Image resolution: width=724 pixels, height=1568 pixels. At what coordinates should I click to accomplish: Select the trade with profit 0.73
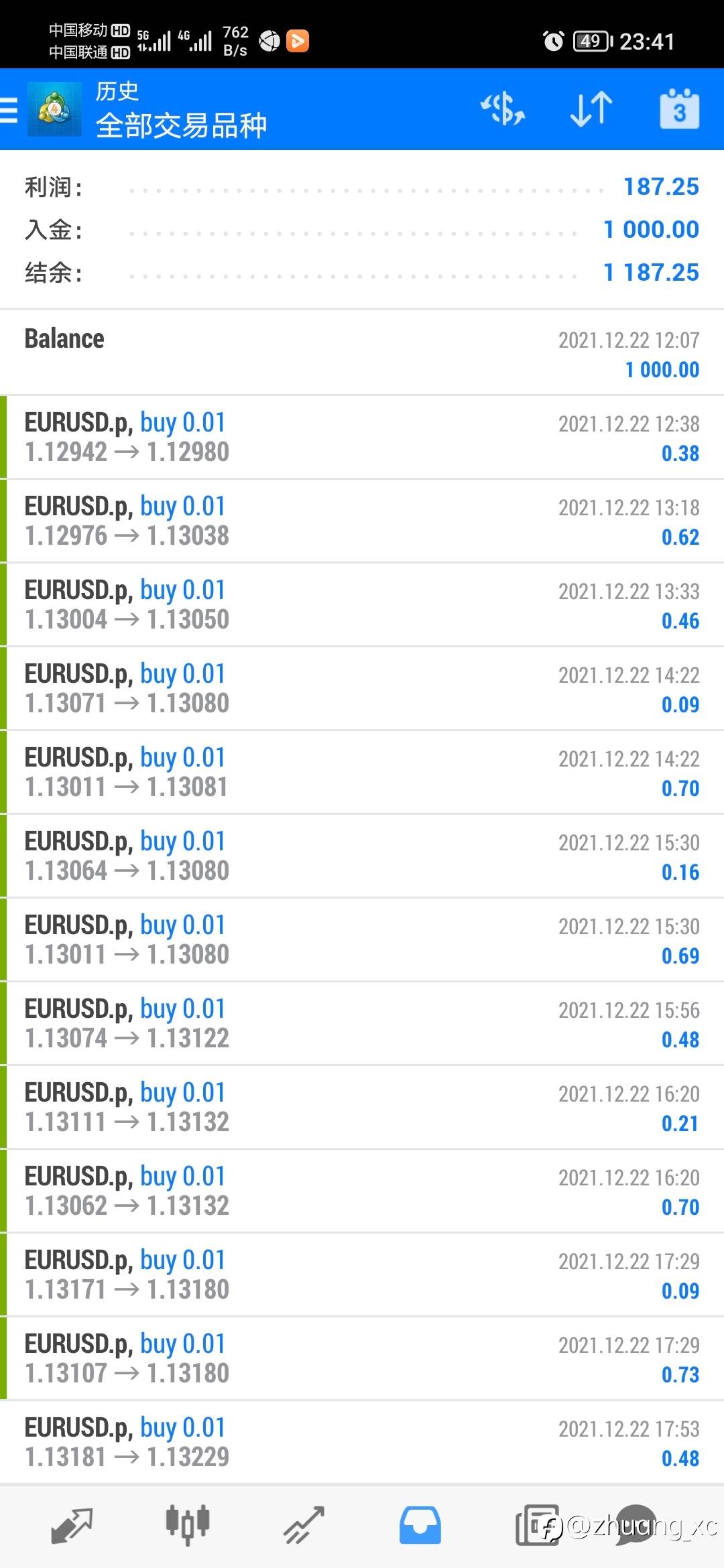pos(362,1358)
